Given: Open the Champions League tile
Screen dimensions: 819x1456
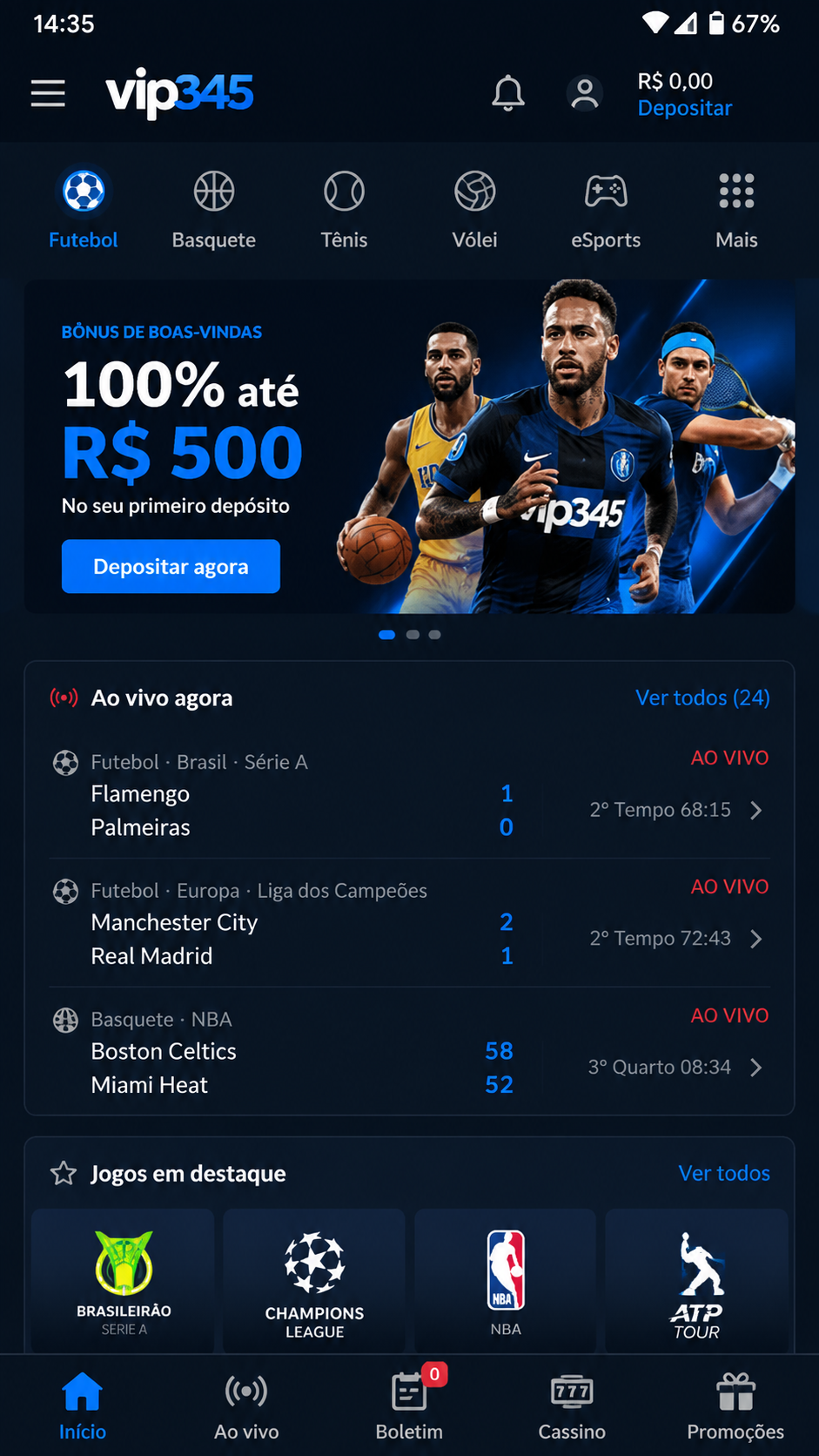Looking at the screenshot, I should pyautogui.click(x=314, y=1281).
